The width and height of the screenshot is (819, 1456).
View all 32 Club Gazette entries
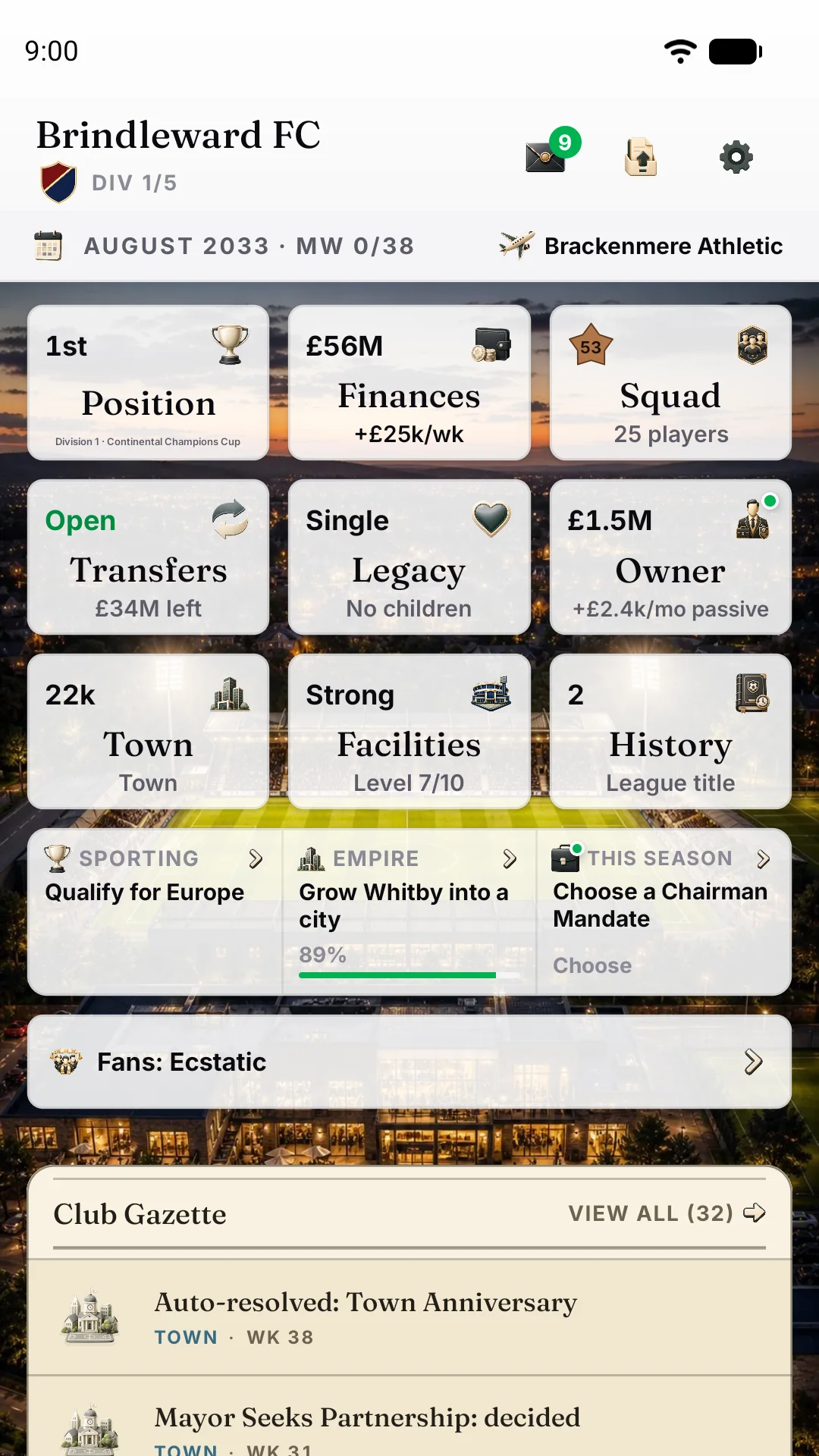[667, 1213]
